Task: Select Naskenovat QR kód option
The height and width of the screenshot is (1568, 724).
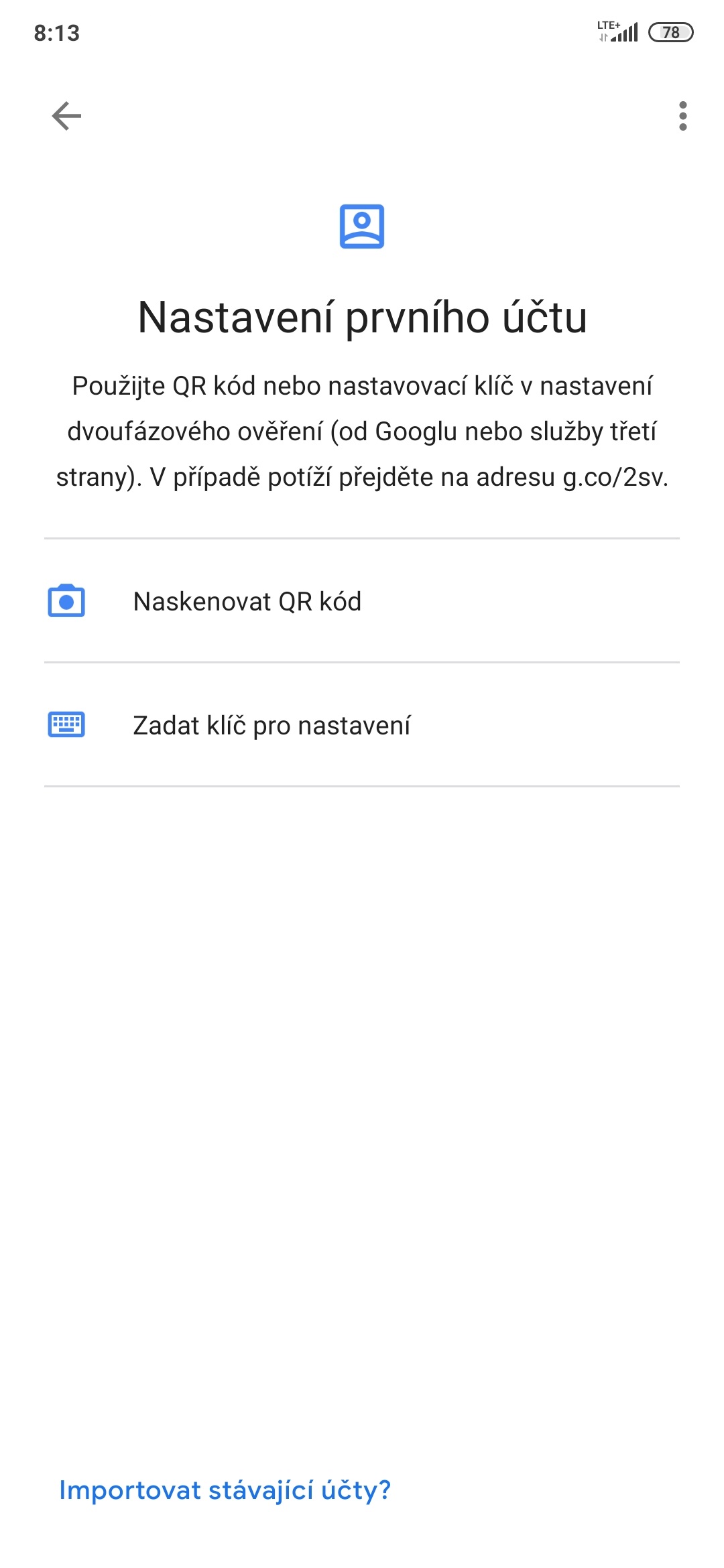Action: click(x=247, y=601)
